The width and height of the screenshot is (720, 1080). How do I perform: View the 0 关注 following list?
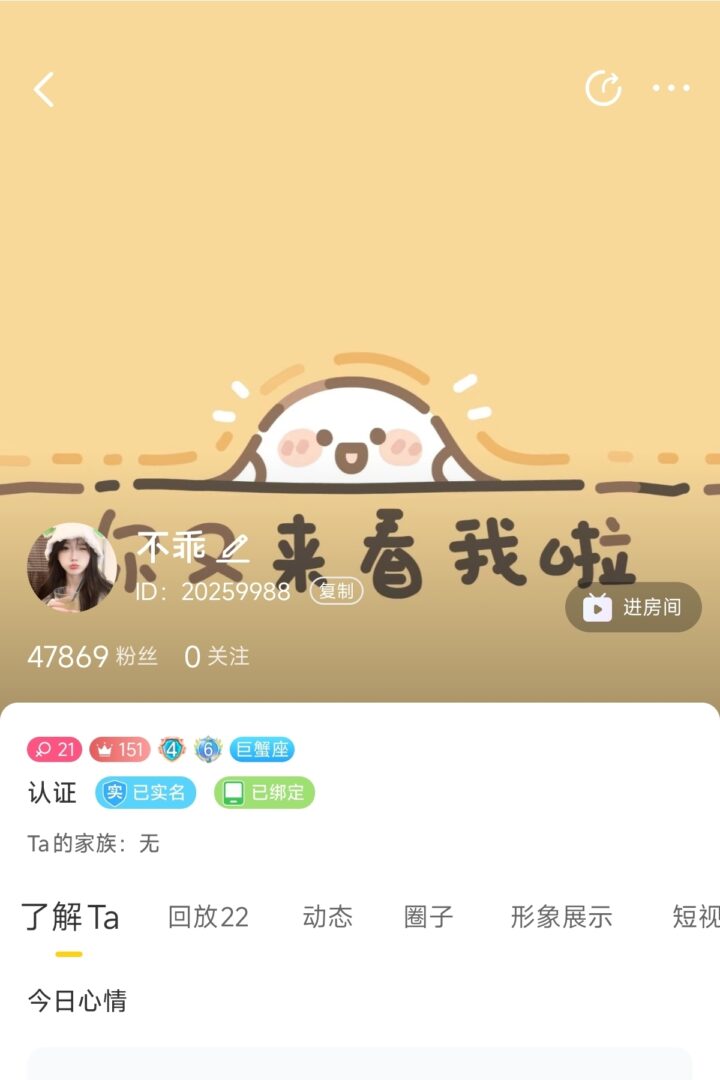[x=217, y=657]
